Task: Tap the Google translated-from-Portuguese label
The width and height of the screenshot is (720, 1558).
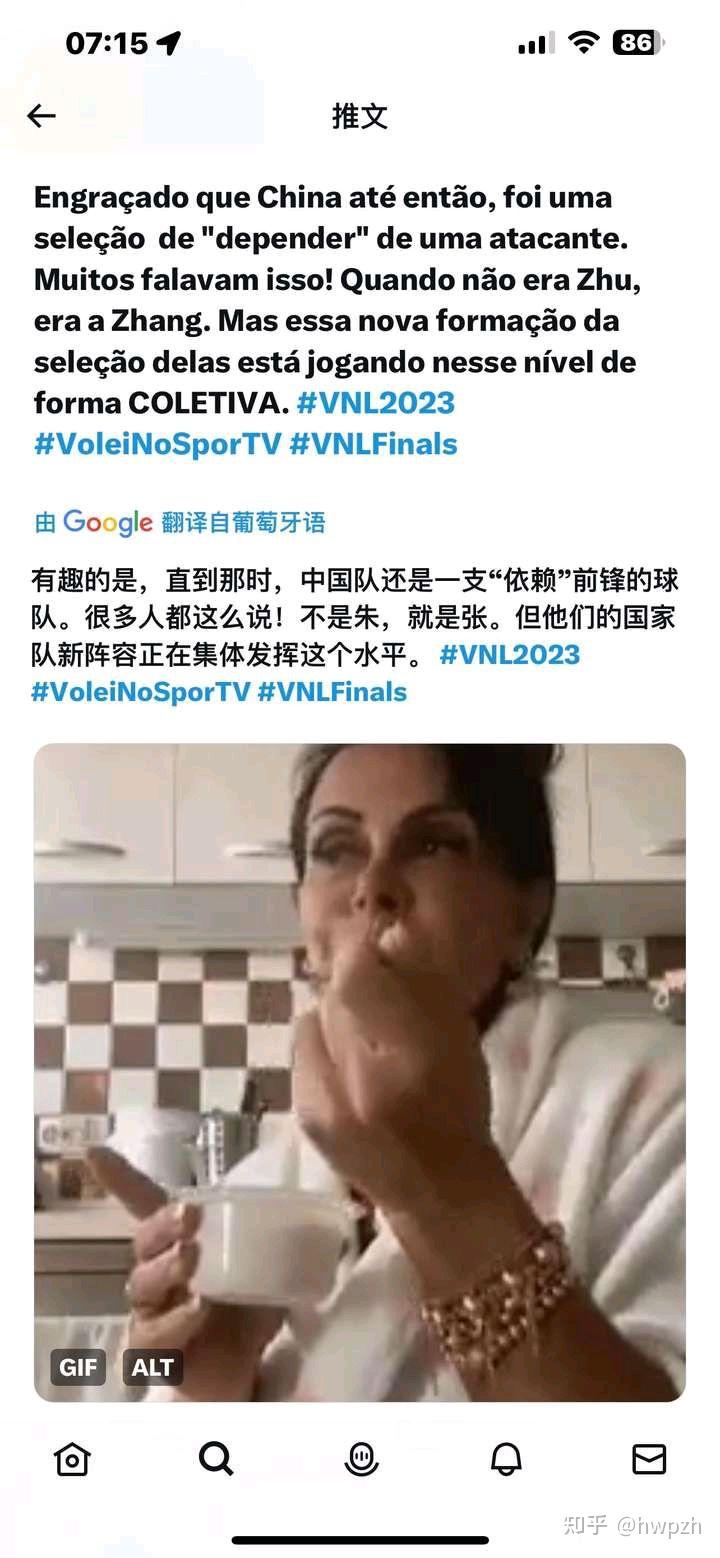Action: point(180,522)
